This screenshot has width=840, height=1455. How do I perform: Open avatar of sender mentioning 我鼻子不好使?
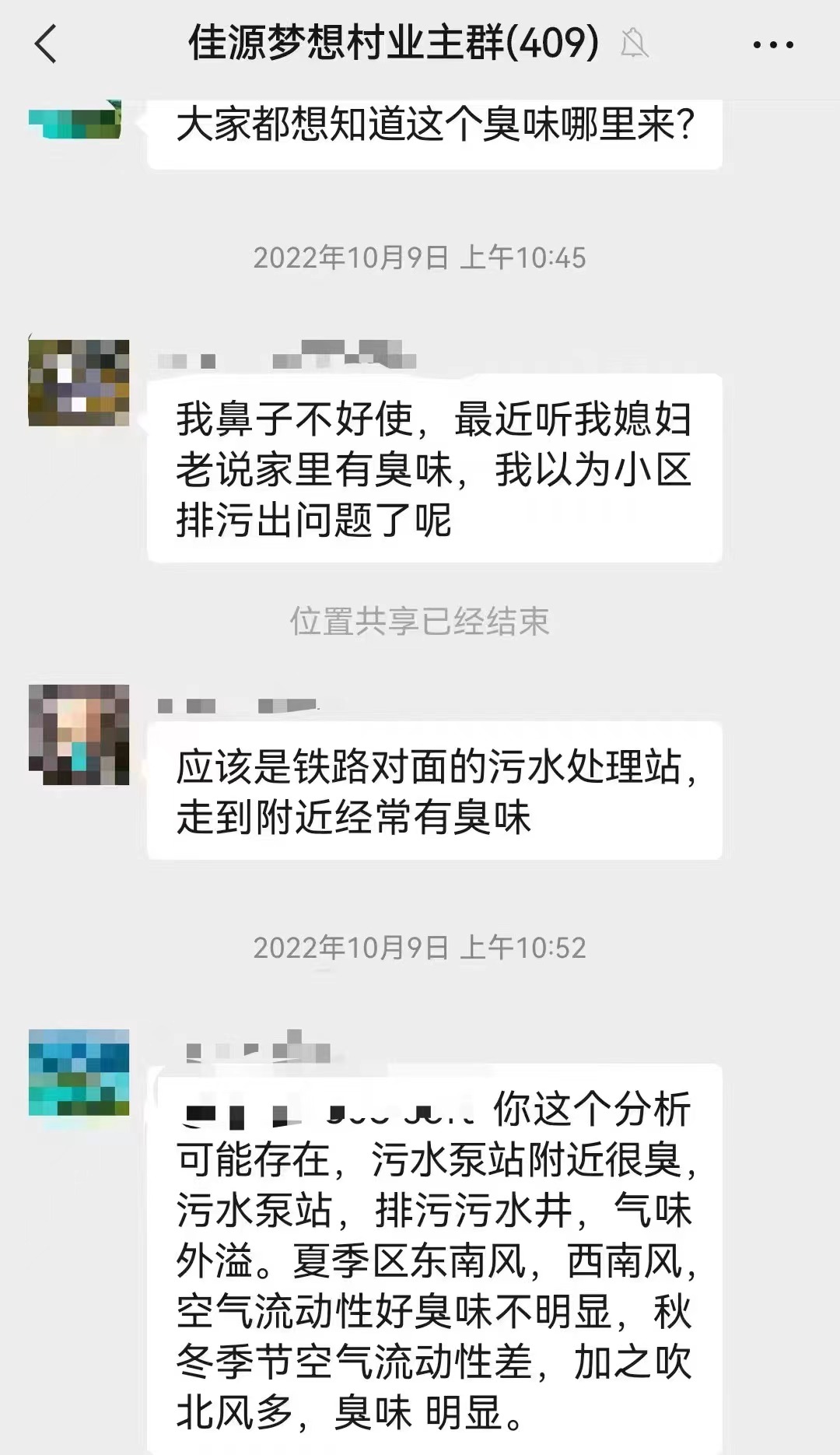pyautogui.click(x=79, y=383)
